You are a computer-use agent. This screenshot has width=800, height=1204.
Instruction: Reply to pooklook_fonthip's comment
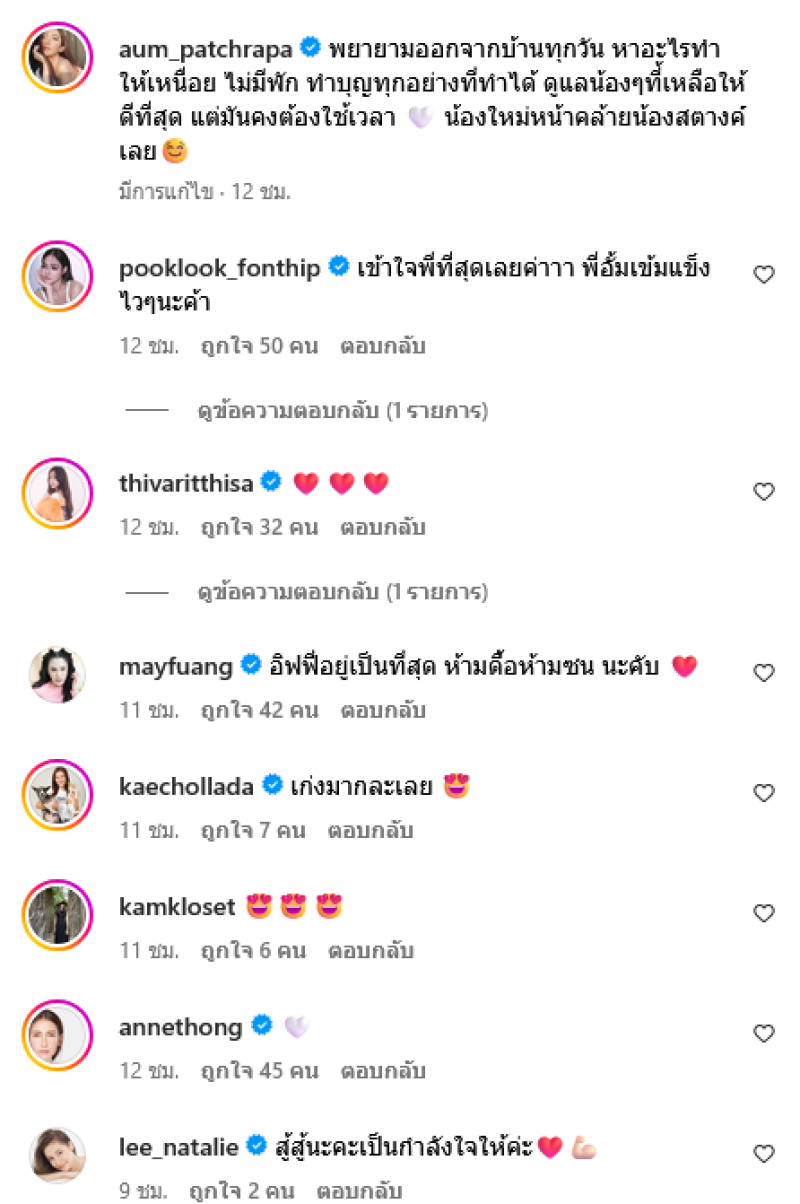point(383,347)
